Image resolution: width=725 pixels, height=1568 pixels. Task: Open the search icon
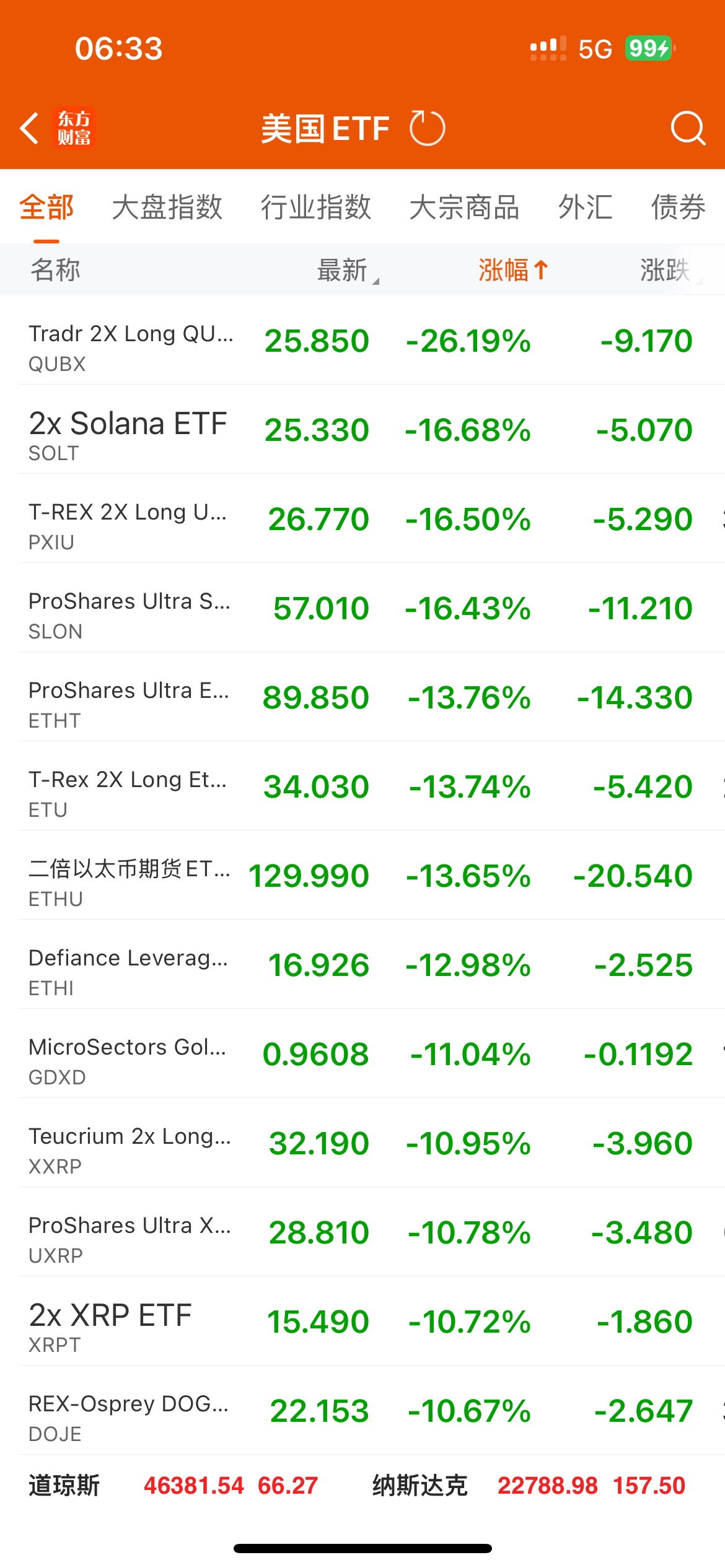click(x=688, y=129)
